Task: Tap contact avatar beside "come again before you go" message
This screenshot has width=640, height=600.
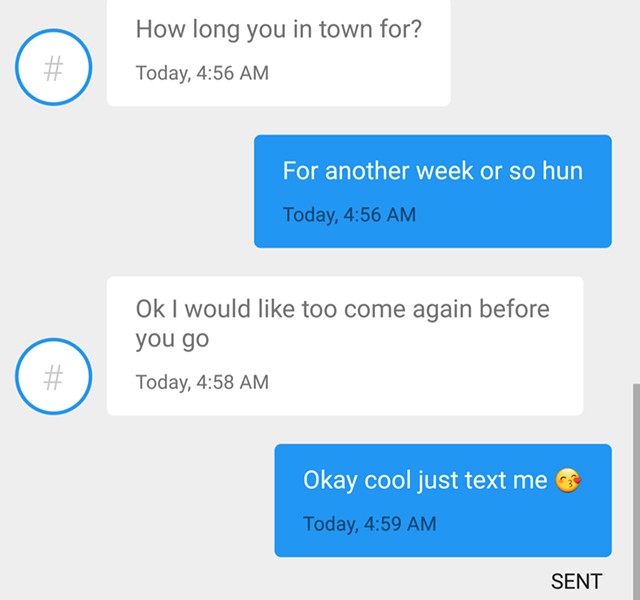Action: click(x=54, y=377)
